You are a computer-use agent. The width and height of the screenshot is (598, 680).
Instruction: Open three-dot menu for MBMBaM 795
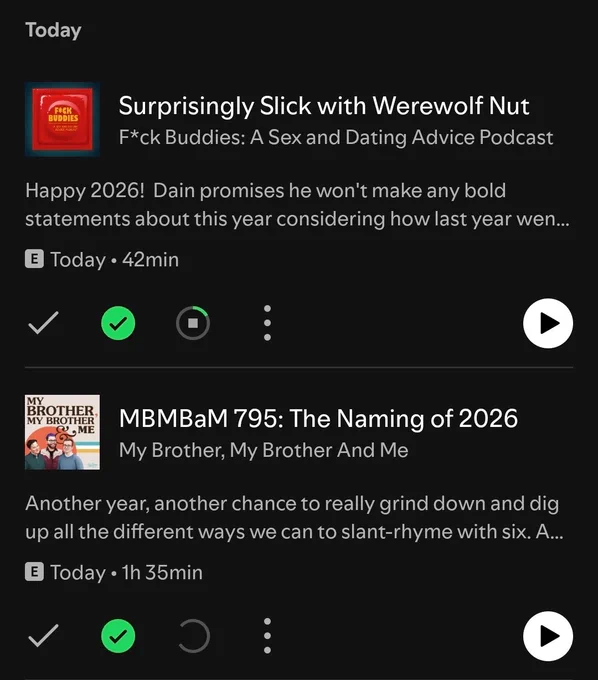[268, 636]
